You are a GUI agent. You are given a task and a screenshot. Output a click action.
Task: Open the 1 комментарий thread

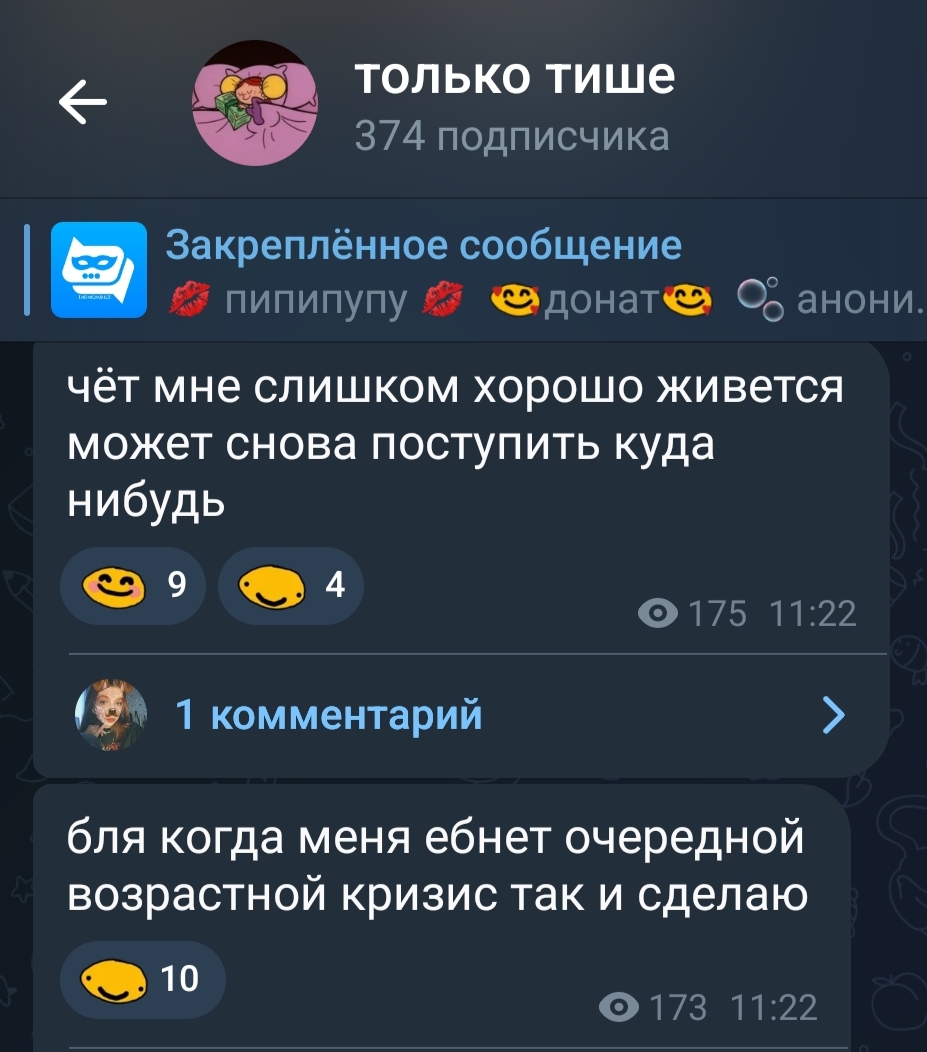(460, 715)
